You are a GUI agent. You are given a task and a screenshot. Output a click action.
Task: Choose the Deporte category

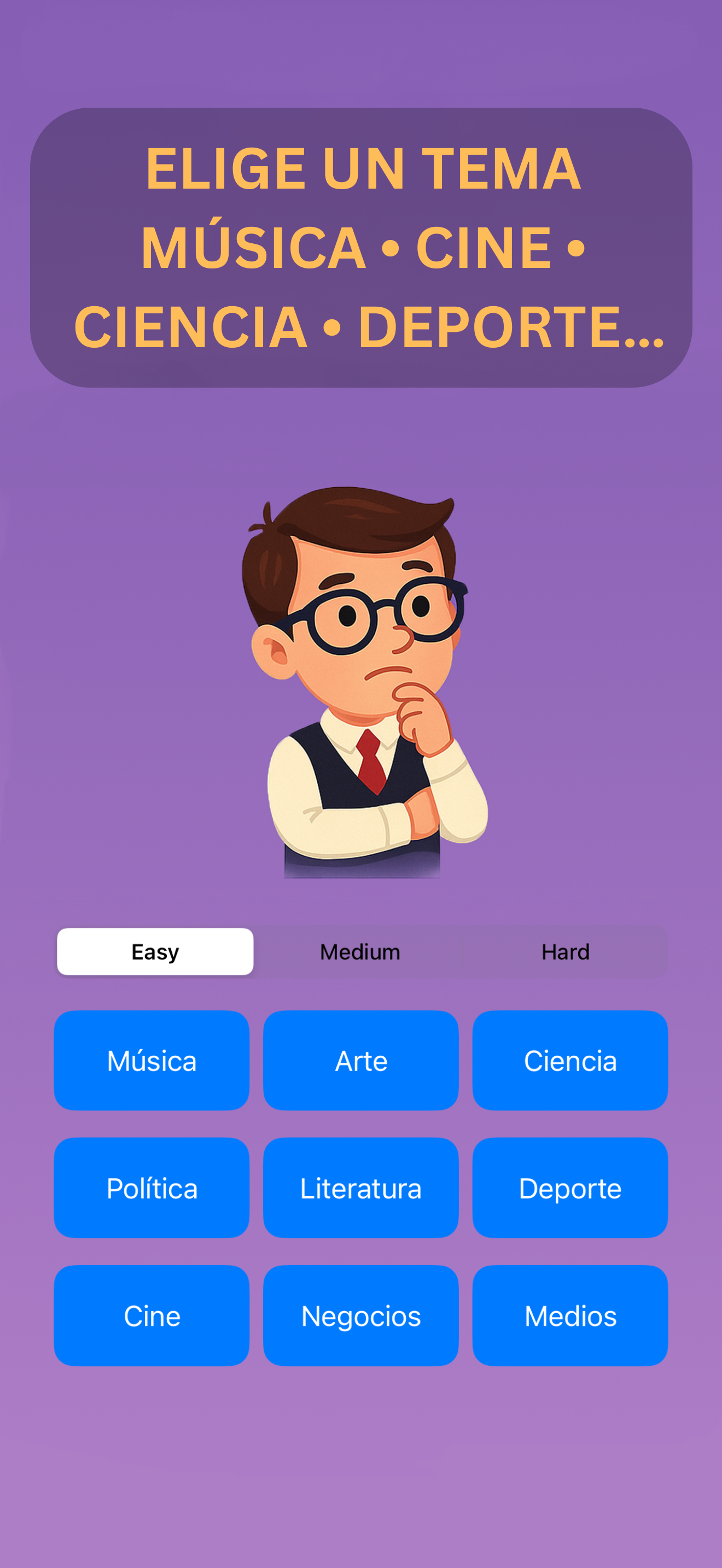click(570, 1187)
